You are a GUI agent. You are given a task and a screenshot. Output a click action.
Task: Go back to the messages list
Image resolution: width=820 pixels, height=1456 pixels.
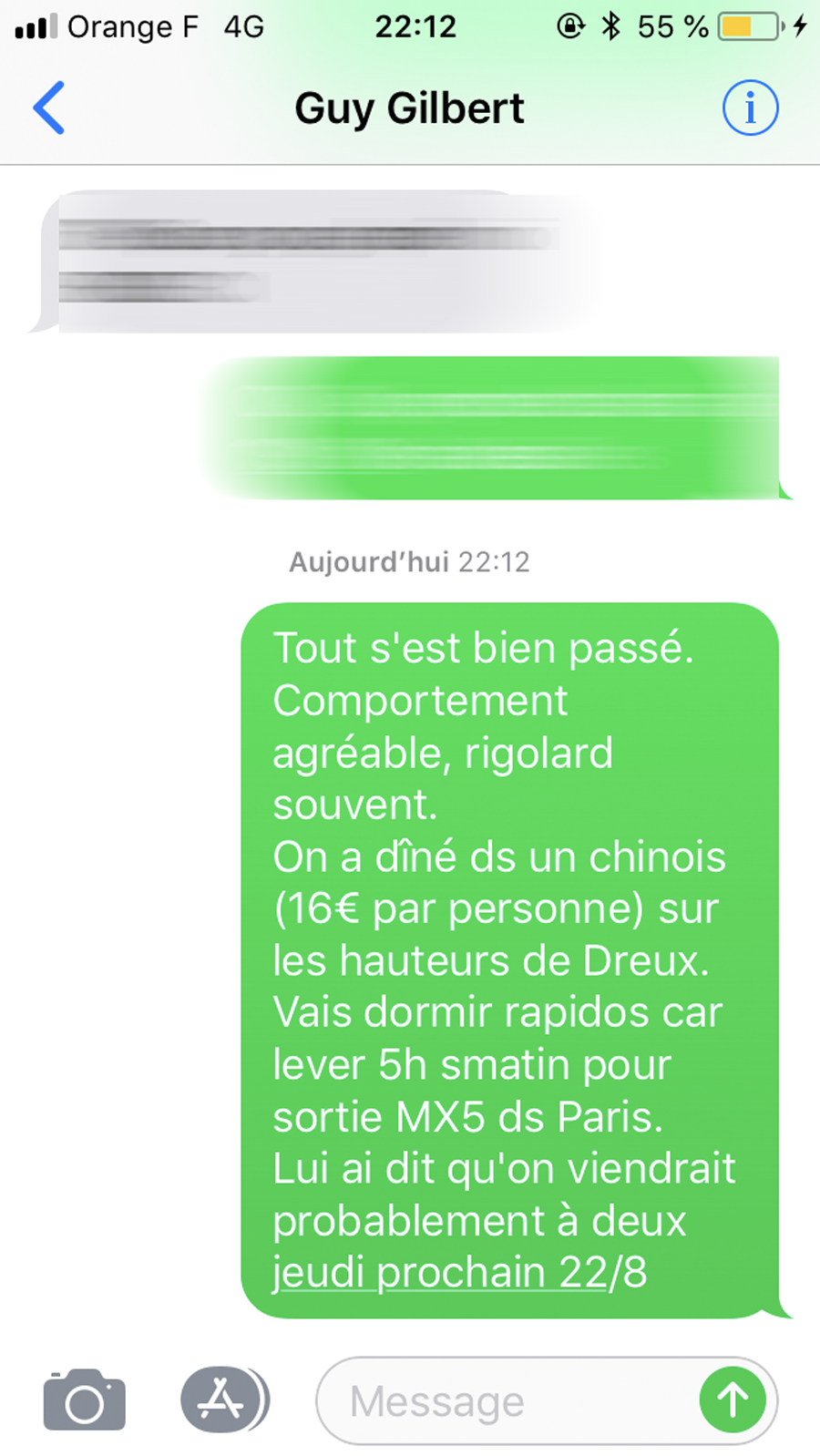coord(49,108)
